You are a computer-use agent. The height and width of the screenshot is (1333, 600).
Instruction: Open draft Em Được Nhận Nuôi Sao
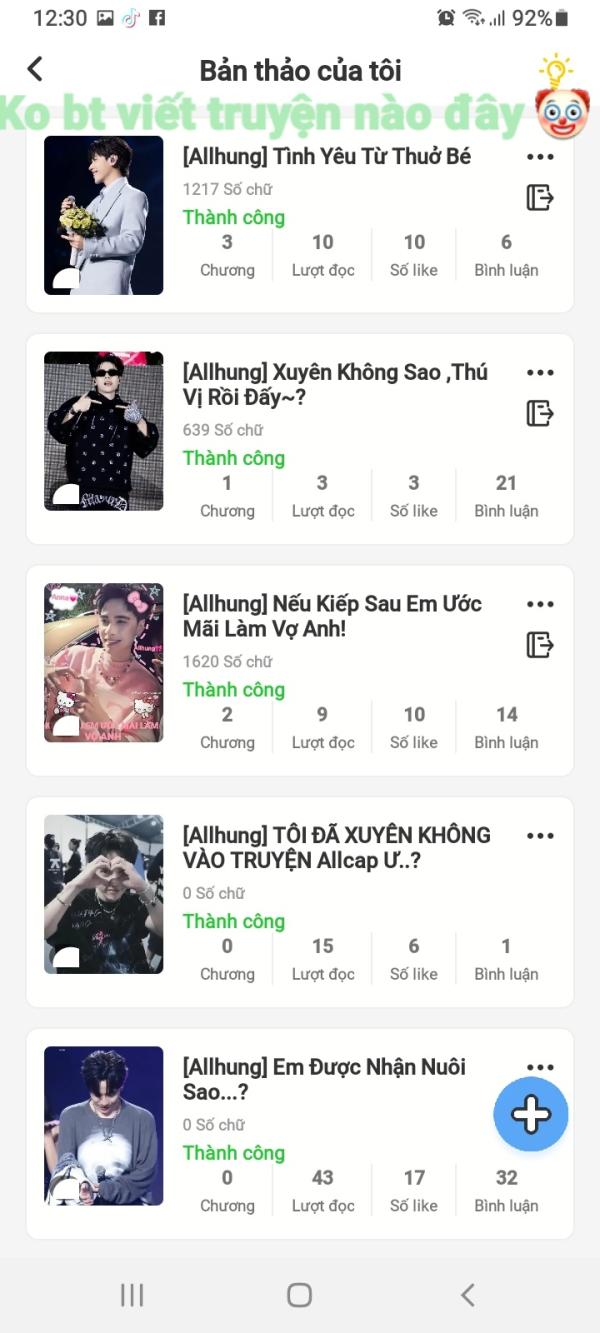pyautogui.click(x=324, y=1079)
